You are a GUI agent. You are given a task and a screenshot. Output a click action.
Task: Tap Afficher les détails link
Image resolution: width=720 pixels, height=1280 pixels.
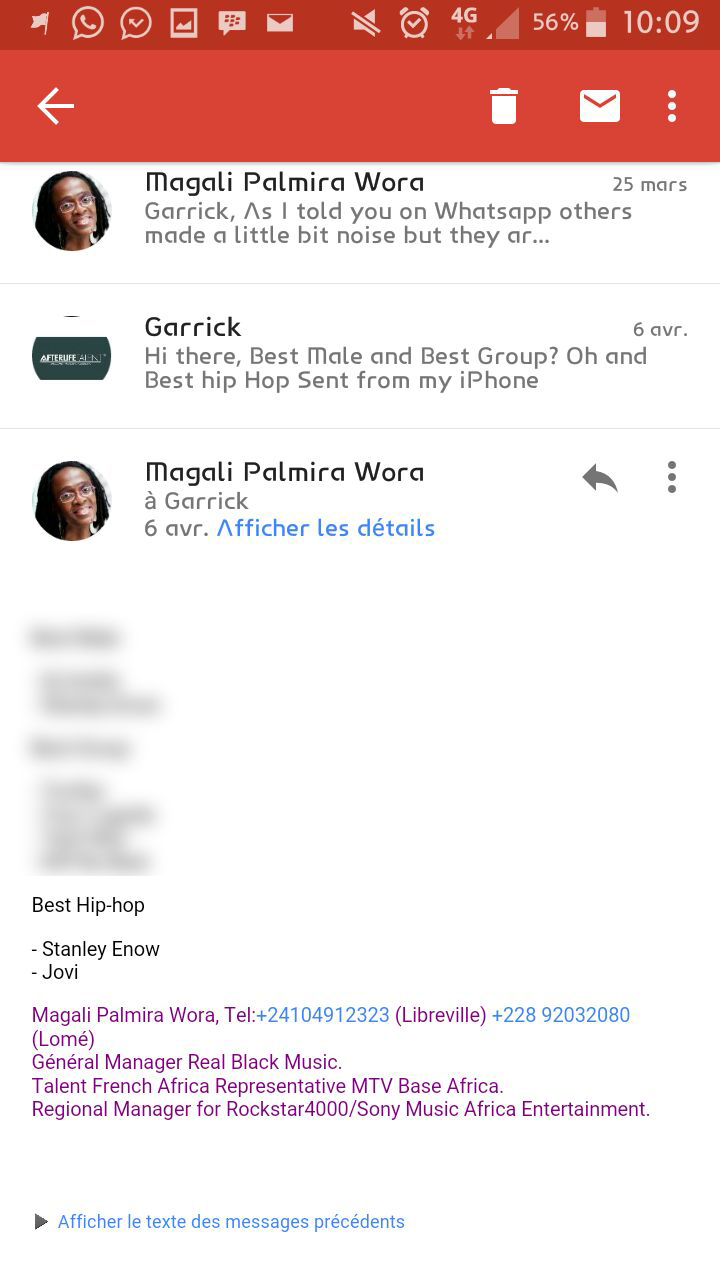326,528
